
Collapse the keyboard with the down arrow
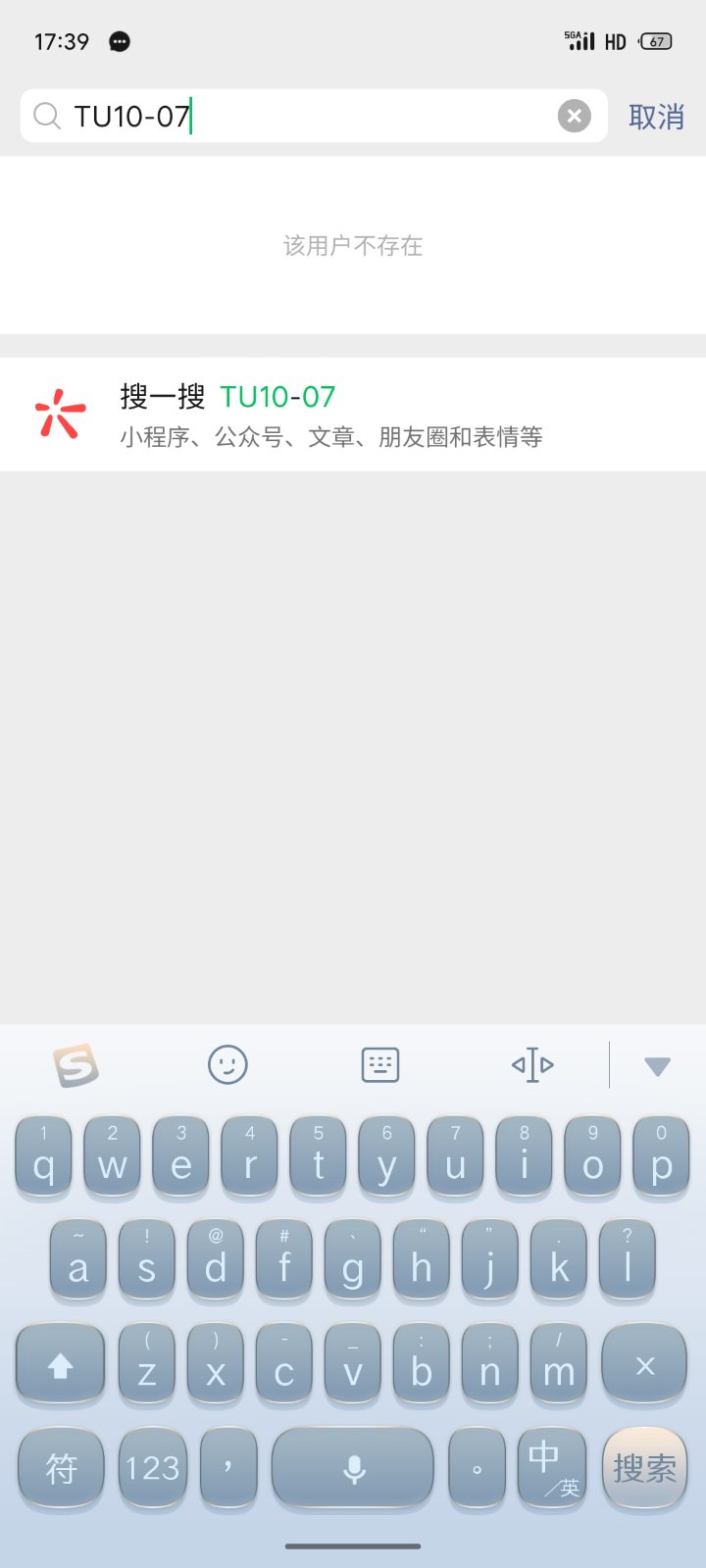[x=657, y=1066]
